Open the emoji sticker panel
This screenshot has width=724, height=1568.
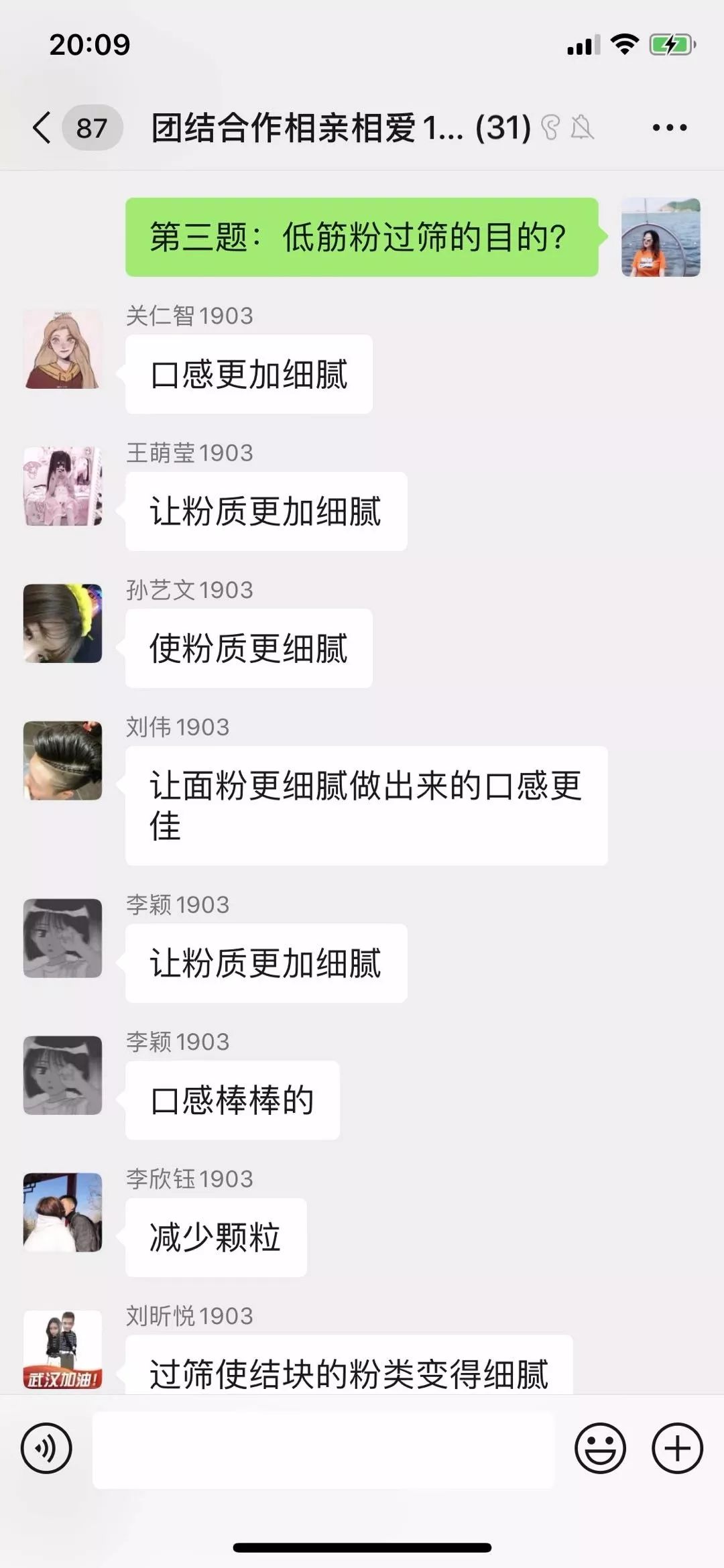click(600, 1448)
